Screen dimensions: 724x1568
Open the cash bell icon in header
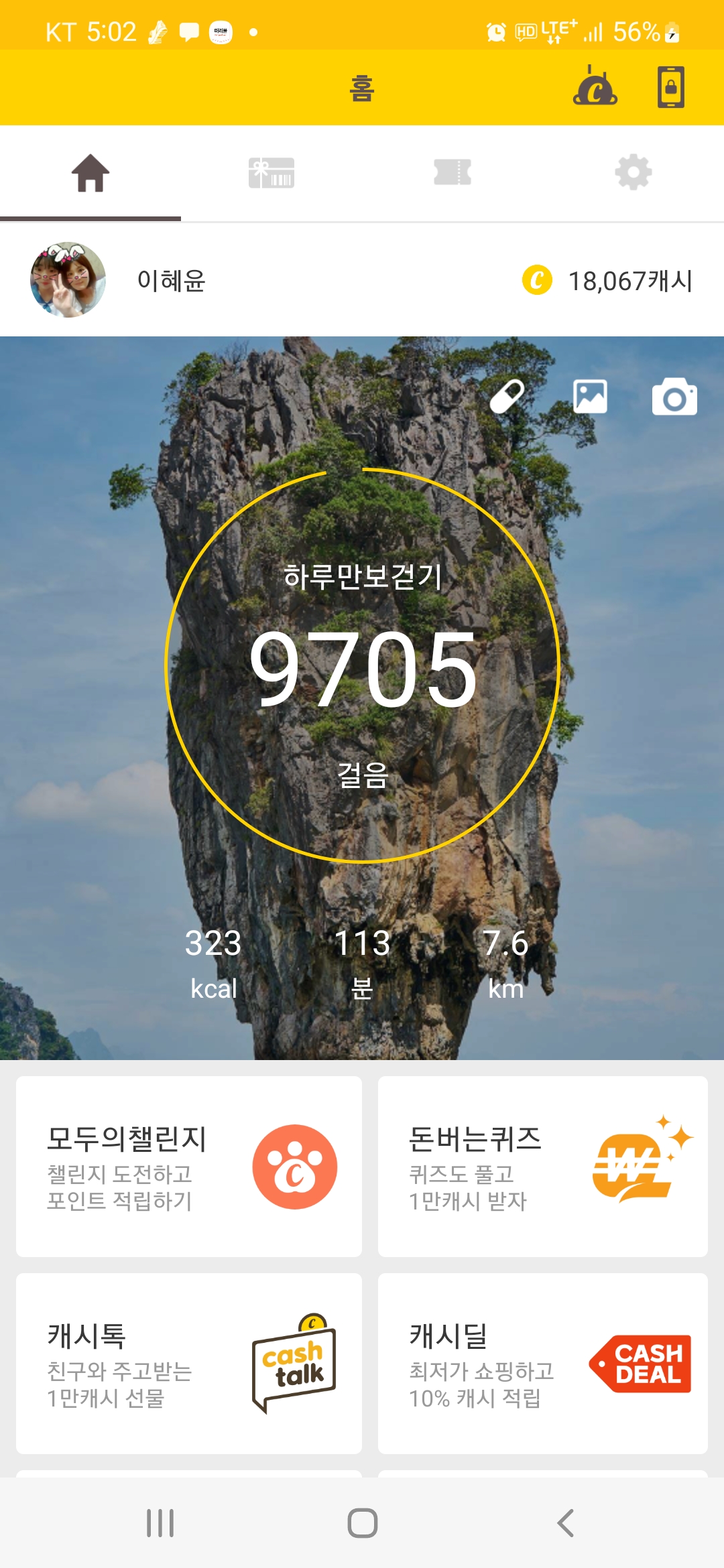[595, 87]
